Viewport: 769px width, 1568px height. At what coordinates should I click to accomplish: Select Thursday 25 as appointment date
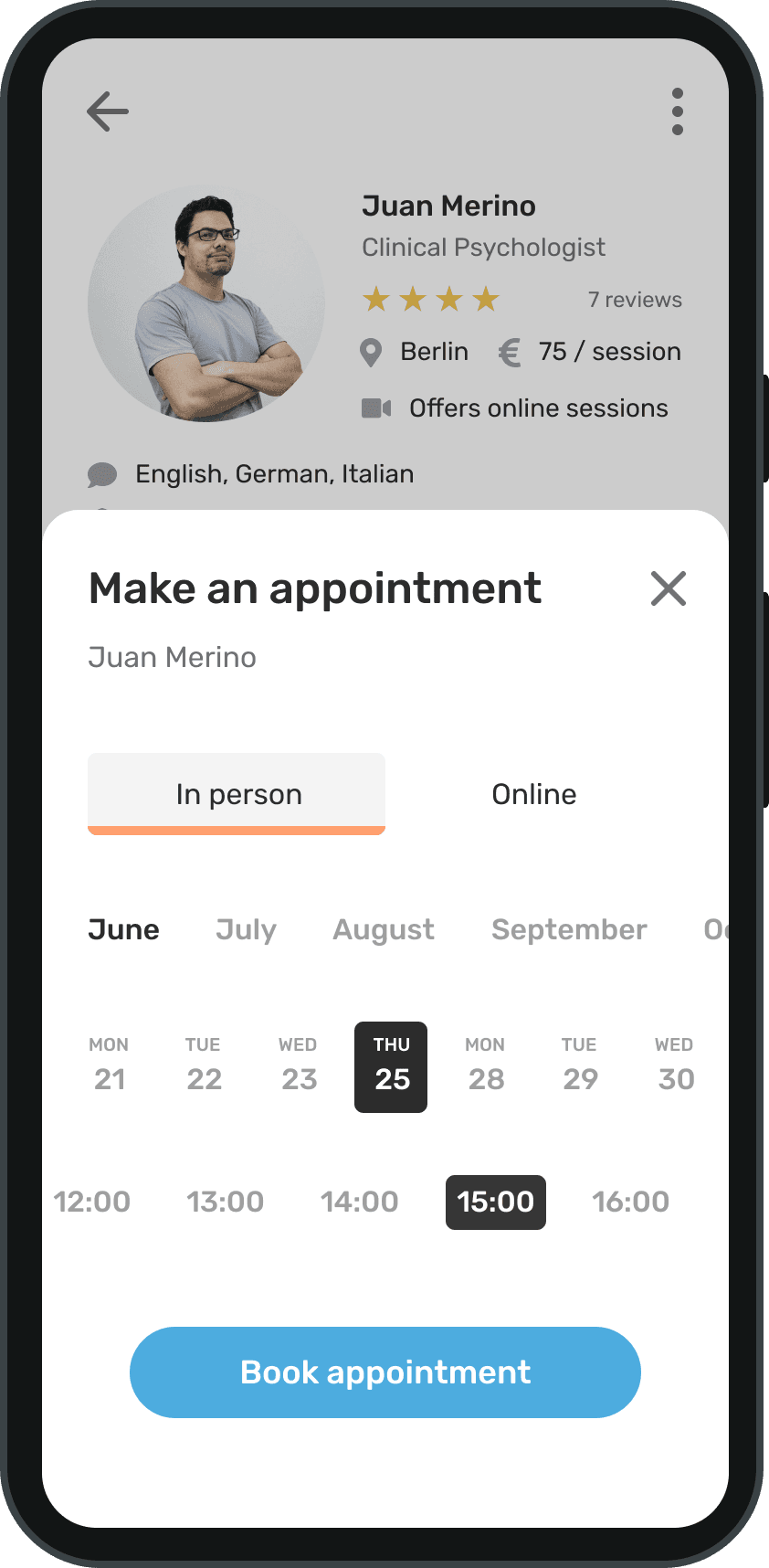pyautogui.click(x=391, y=1066)
